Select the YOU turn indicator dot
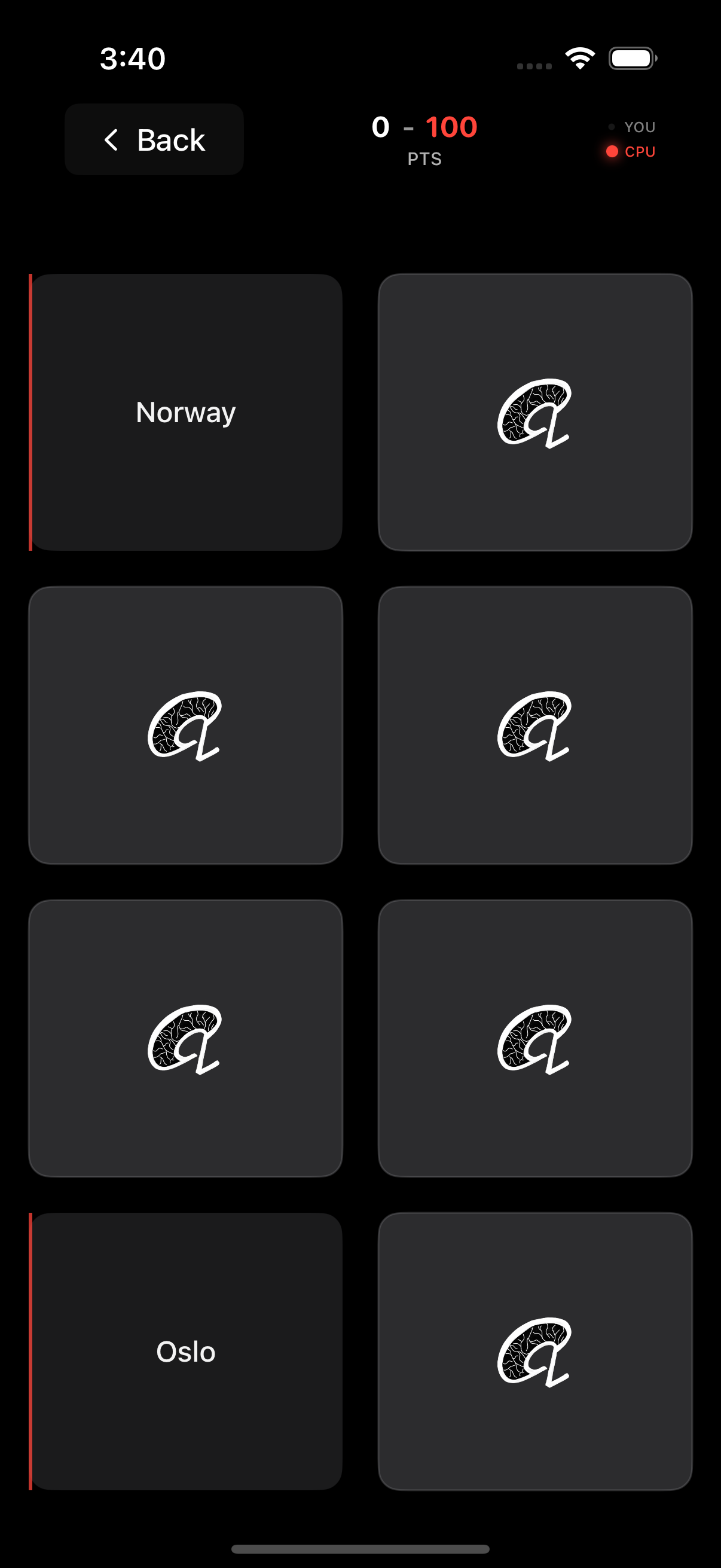Screen dimensions: 721x1568 click(x=612, y=127)
